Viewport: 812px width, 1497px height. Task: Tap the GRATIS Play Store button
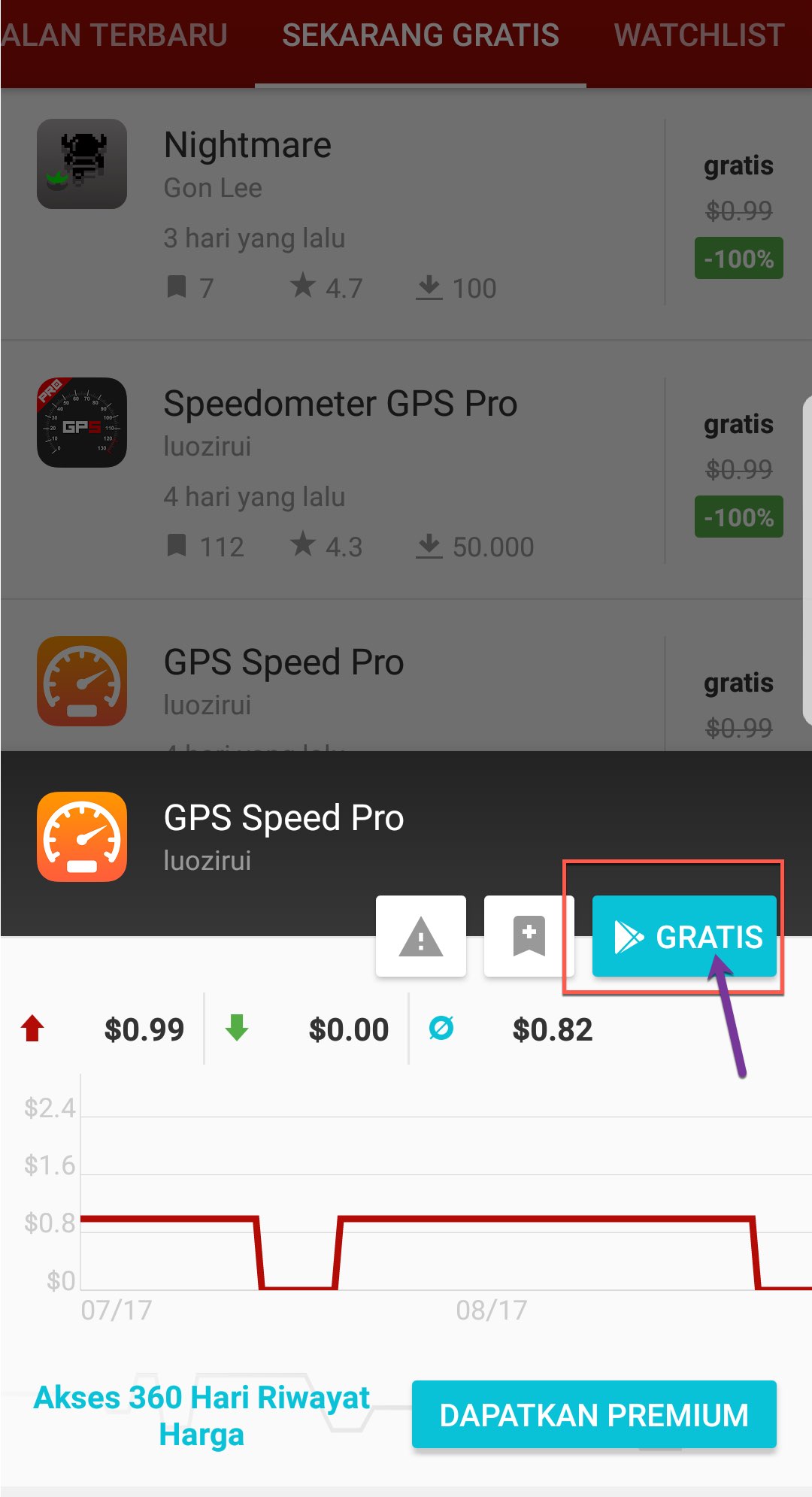pyautogui.click(x=684, y=936)
